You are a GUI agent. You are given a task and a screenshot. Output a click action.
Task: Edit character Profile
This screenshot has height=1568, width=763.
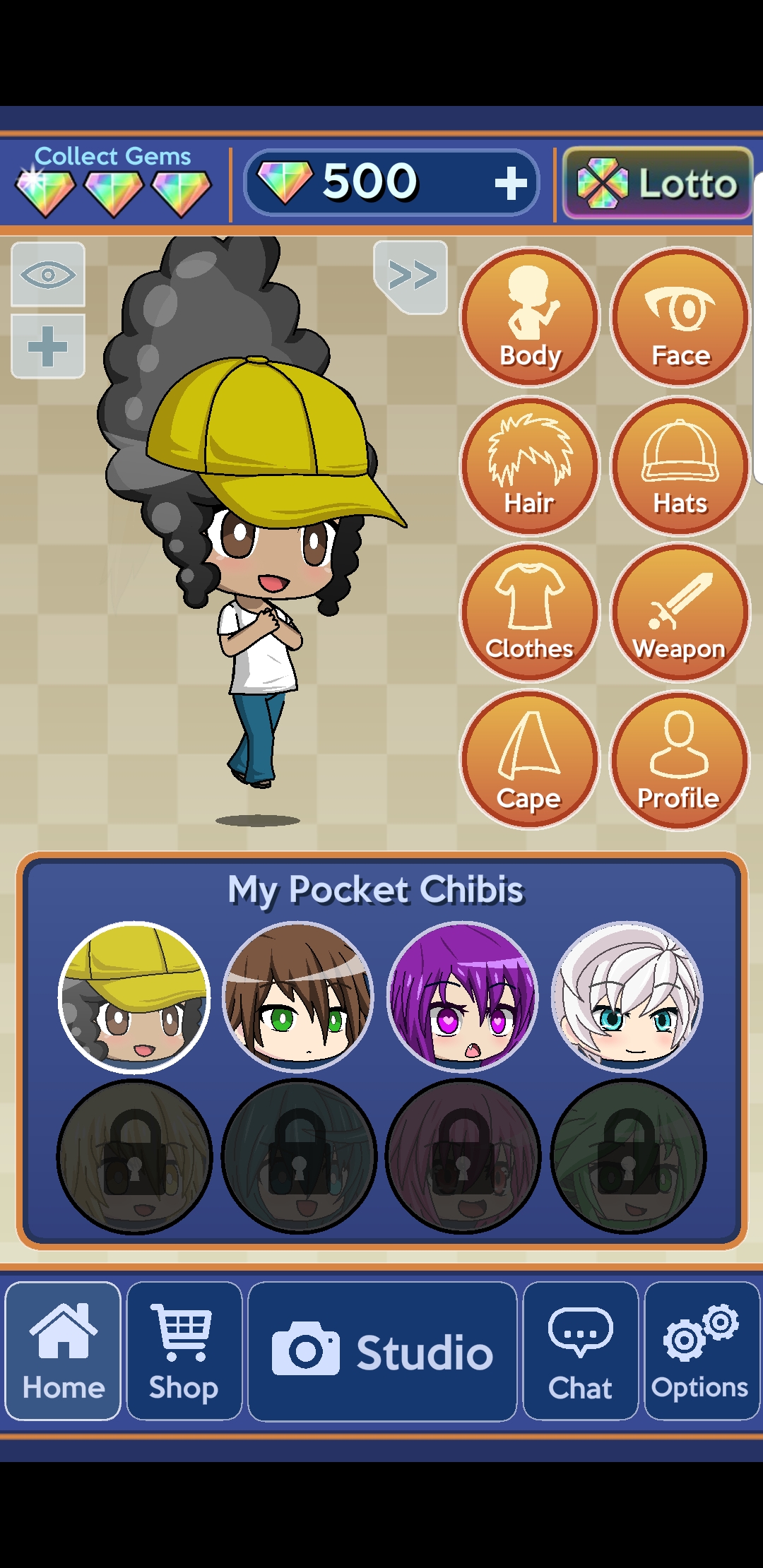tap(680, 760)
